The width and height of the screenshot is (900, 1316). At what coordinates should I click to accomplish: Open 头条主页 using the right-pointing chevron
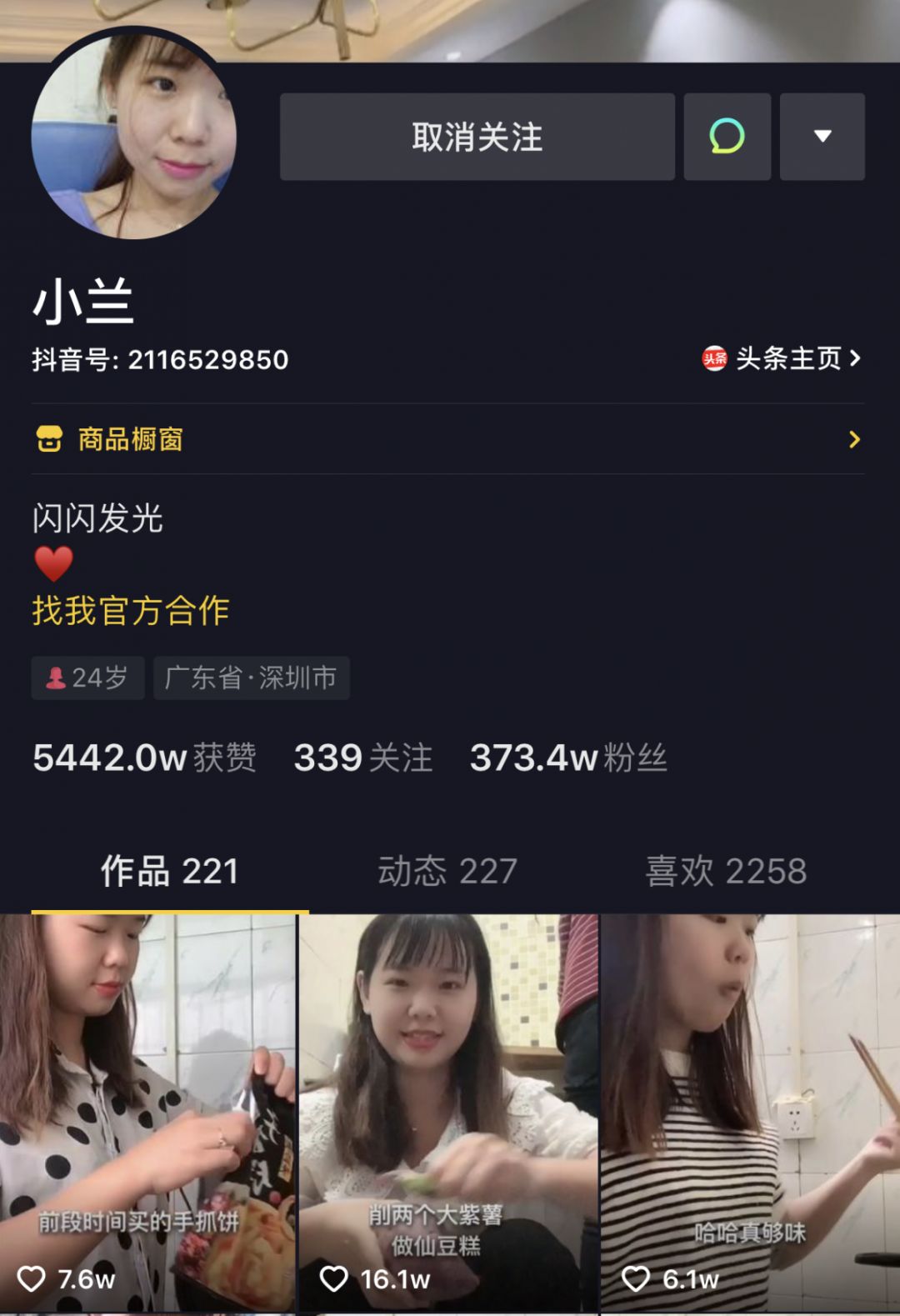point(855,359)
